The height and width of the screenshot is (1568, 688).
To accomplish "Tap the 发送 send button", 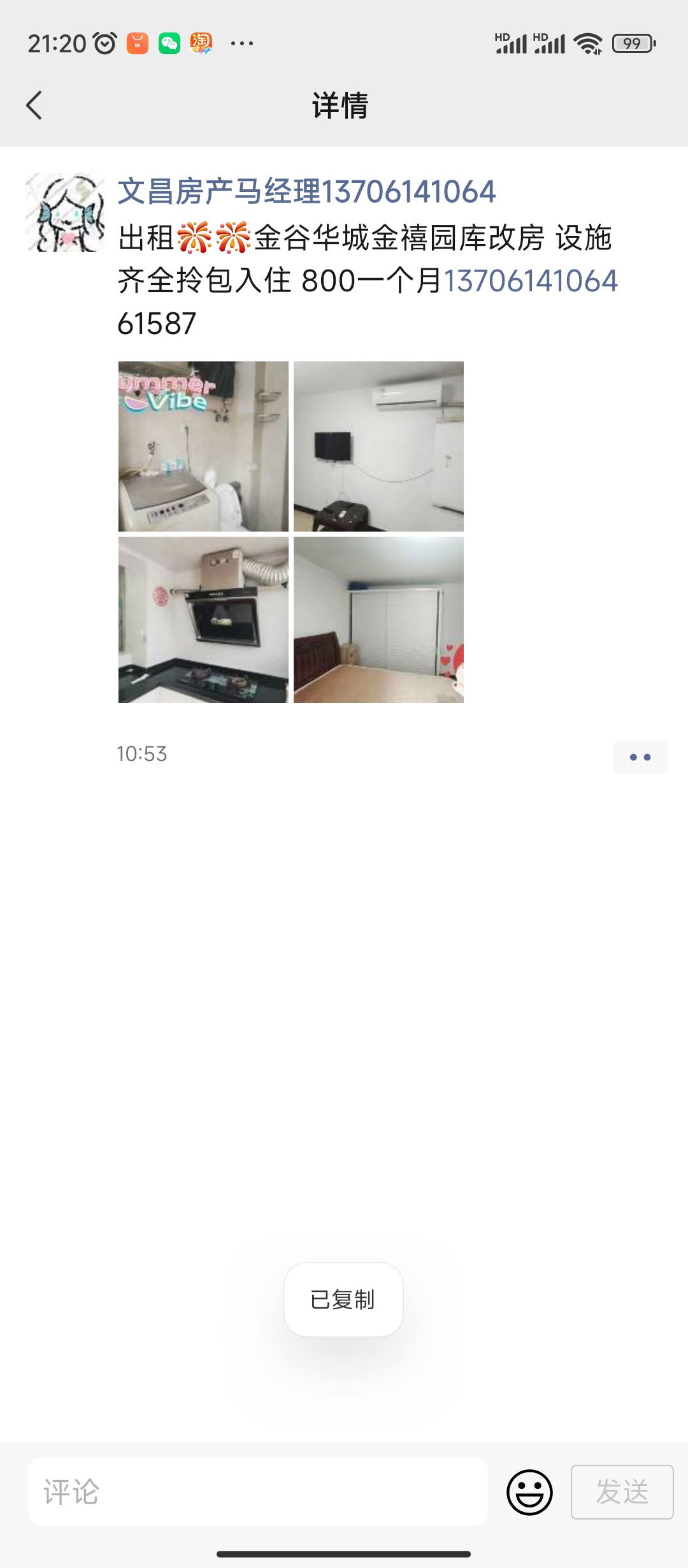I will pos(622,1492).
